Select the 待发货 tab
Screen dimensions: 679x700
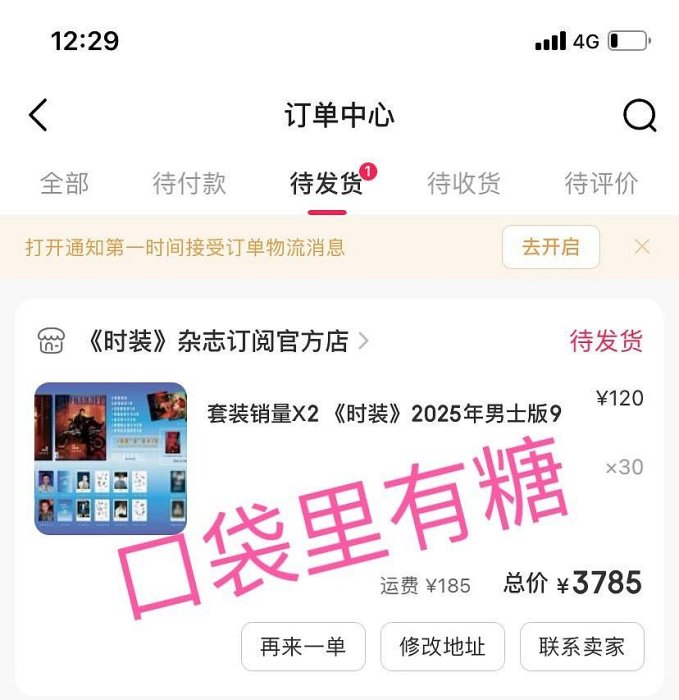coord(327,184)
